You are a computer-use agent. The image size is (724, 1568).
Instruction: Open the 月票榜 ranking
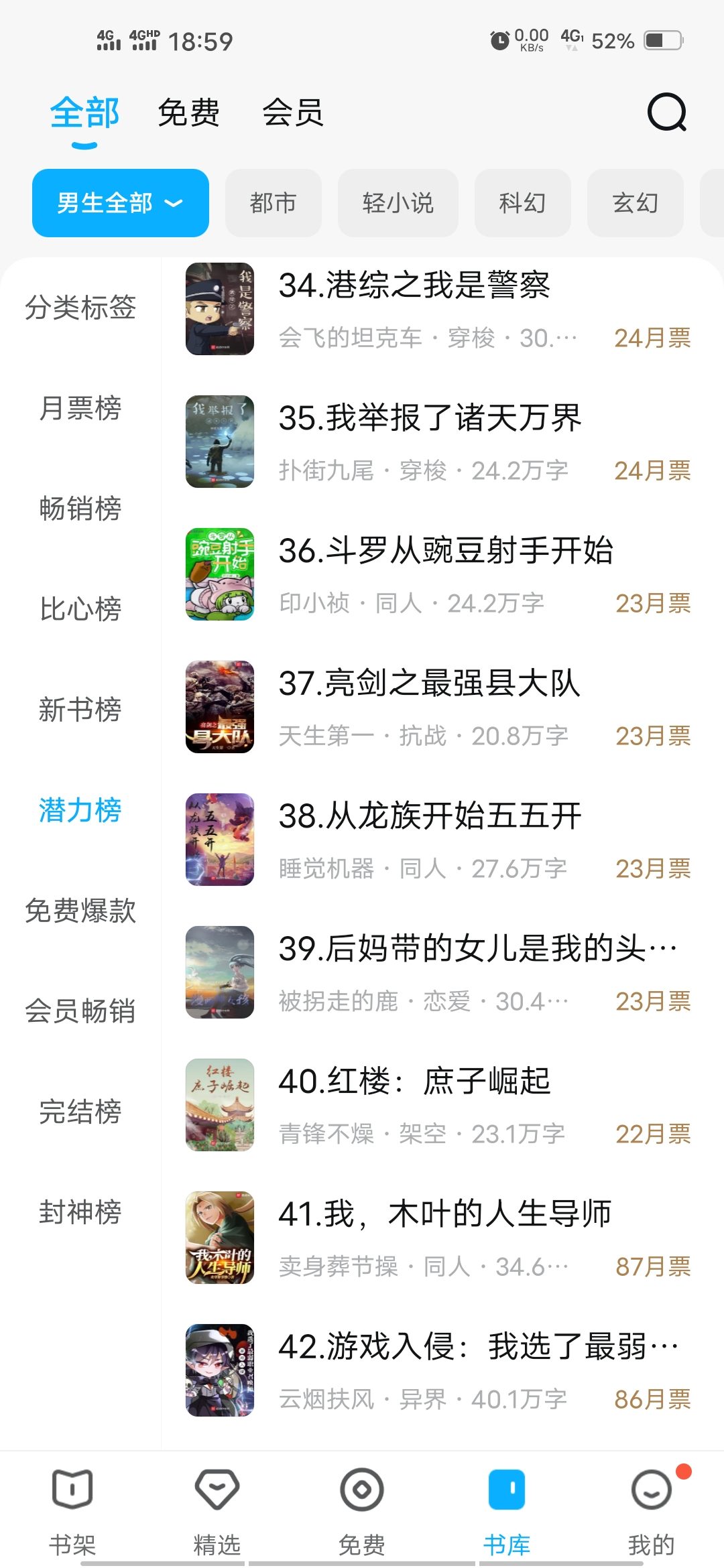(x=80, y=408)
